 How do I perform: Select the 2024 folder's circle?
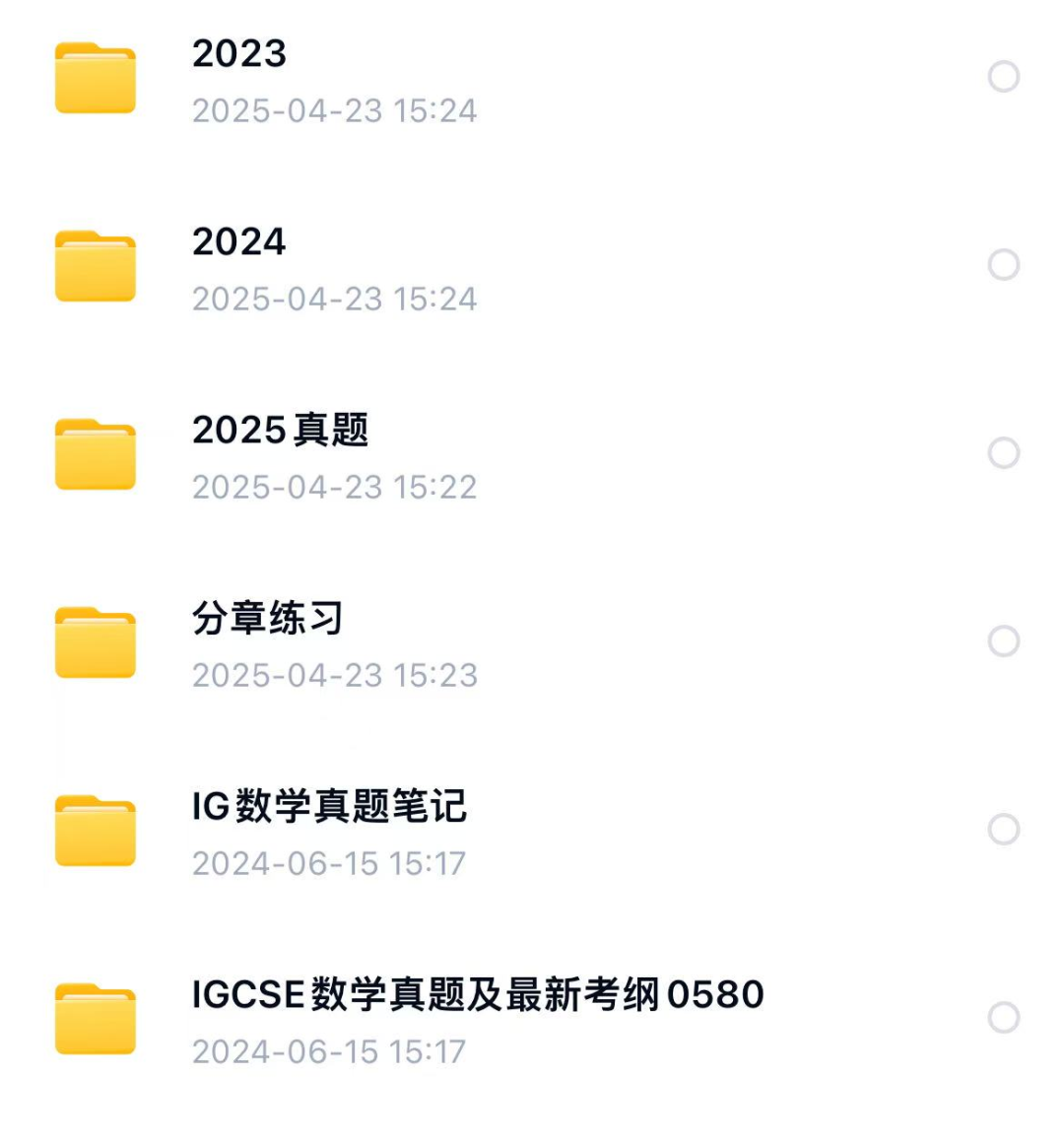click(x=1003, y=265)
